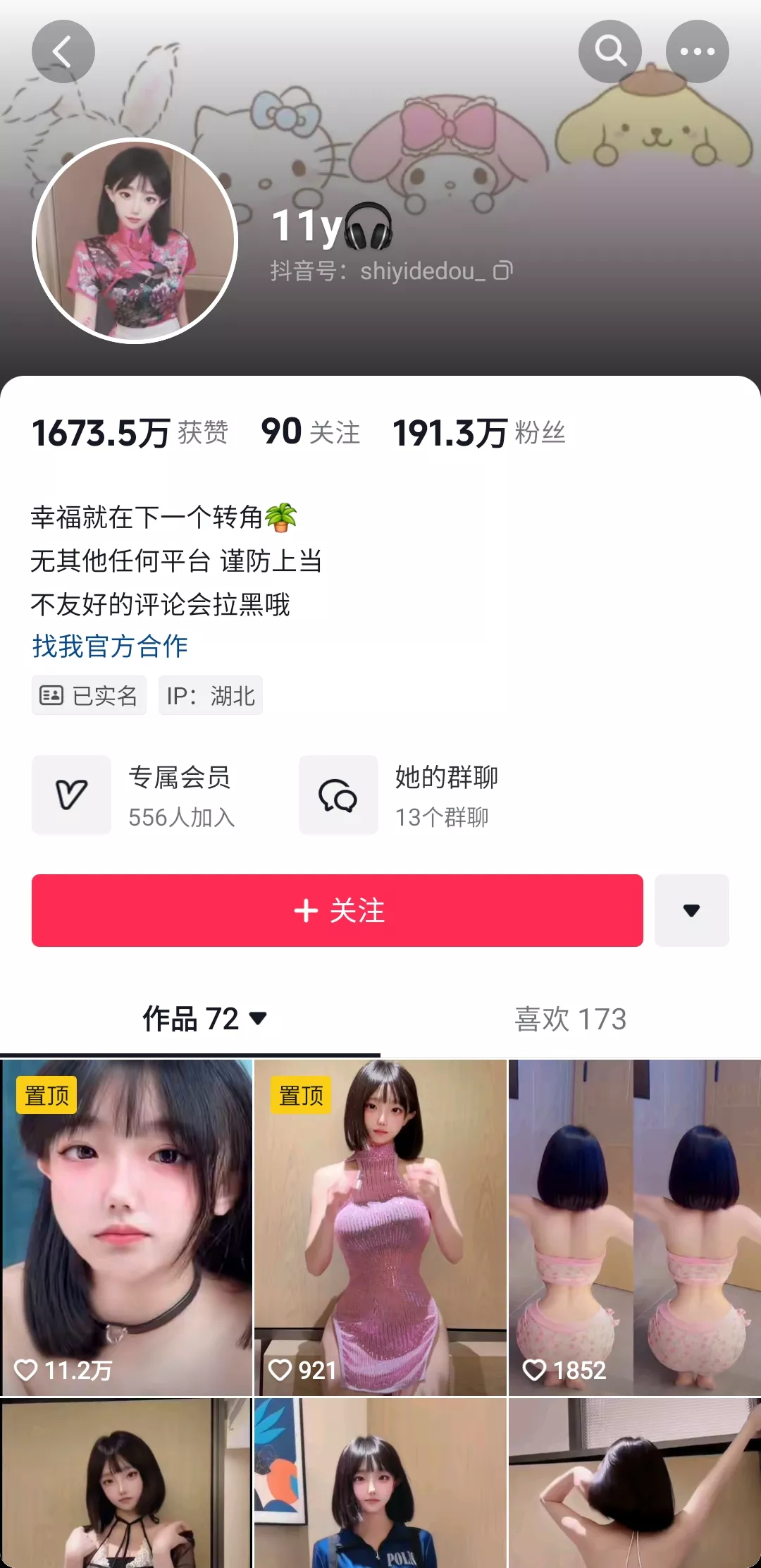This screenshot has height=1568, width=761.
Task: View the 90 关注 following list
Action: [310, 432]
